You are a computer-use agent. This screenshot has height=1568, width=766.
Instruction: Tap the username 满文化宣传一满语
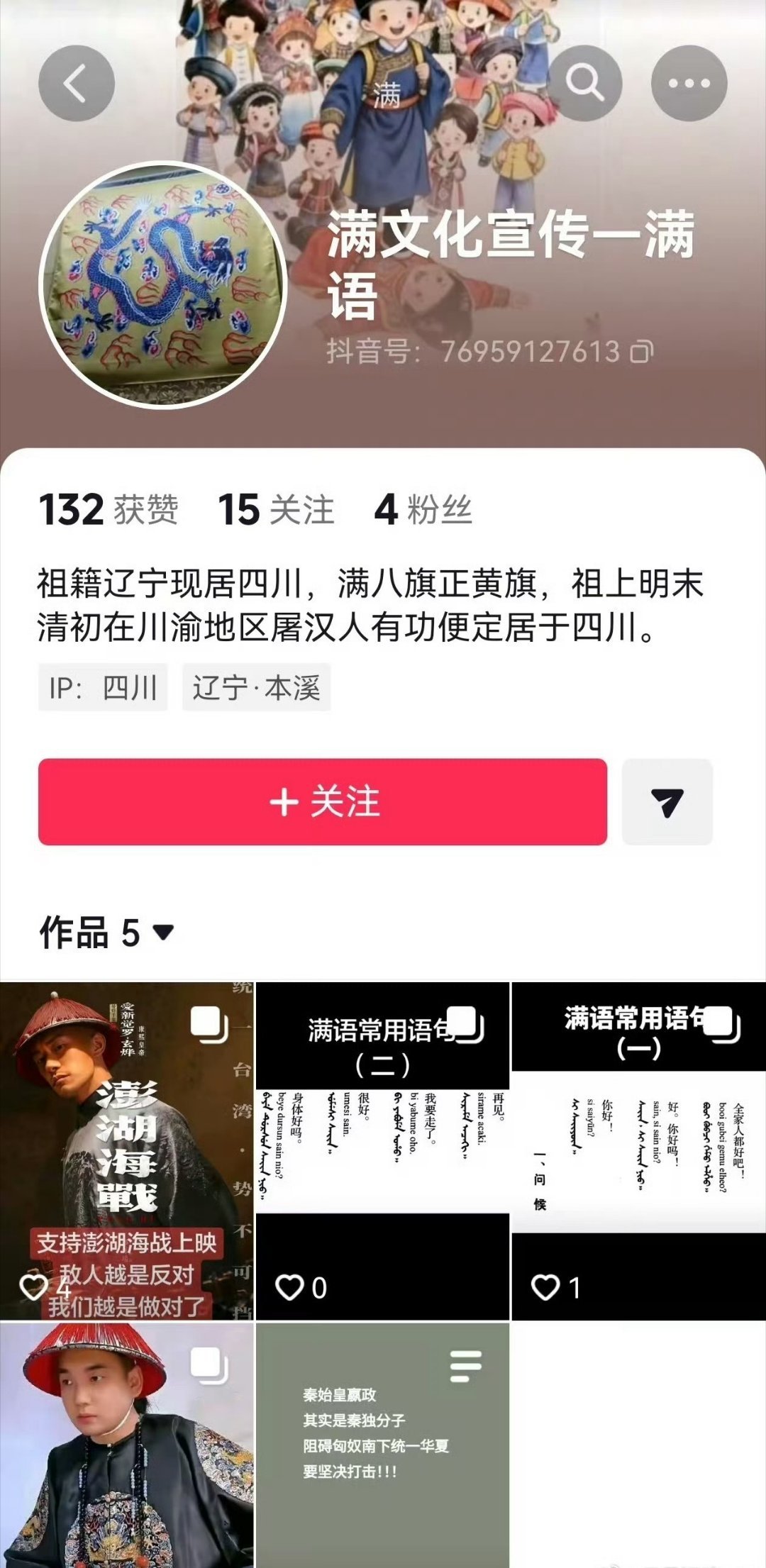[x=511, y=262]
